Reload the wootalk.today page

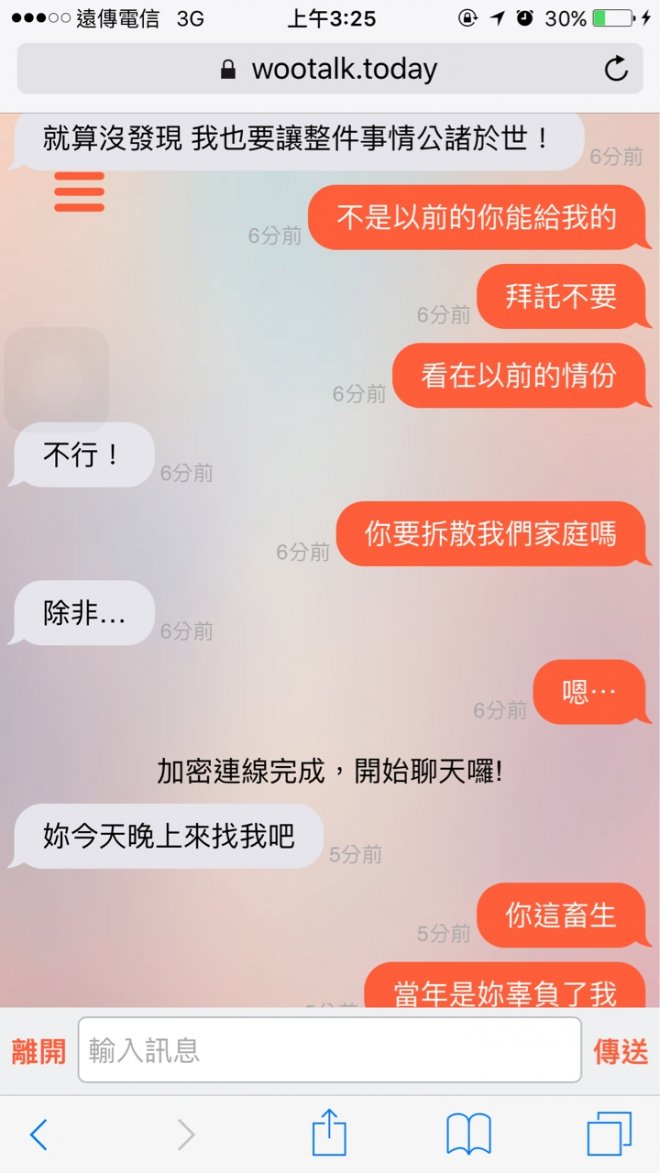(616, 69)
